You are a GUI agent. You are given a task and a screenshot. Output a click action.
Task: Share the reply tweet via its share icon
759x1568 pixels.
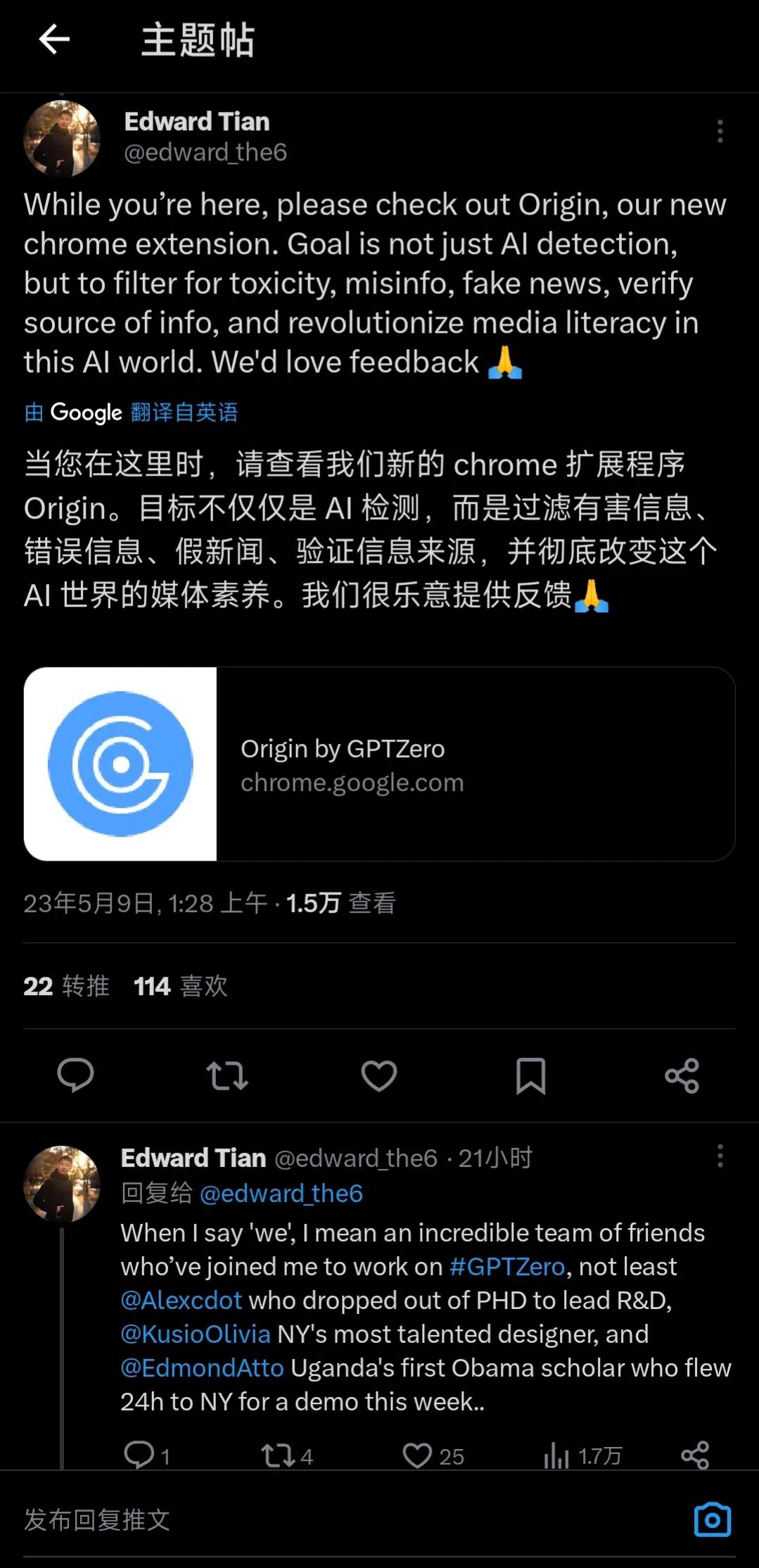tap(695, 1455)
